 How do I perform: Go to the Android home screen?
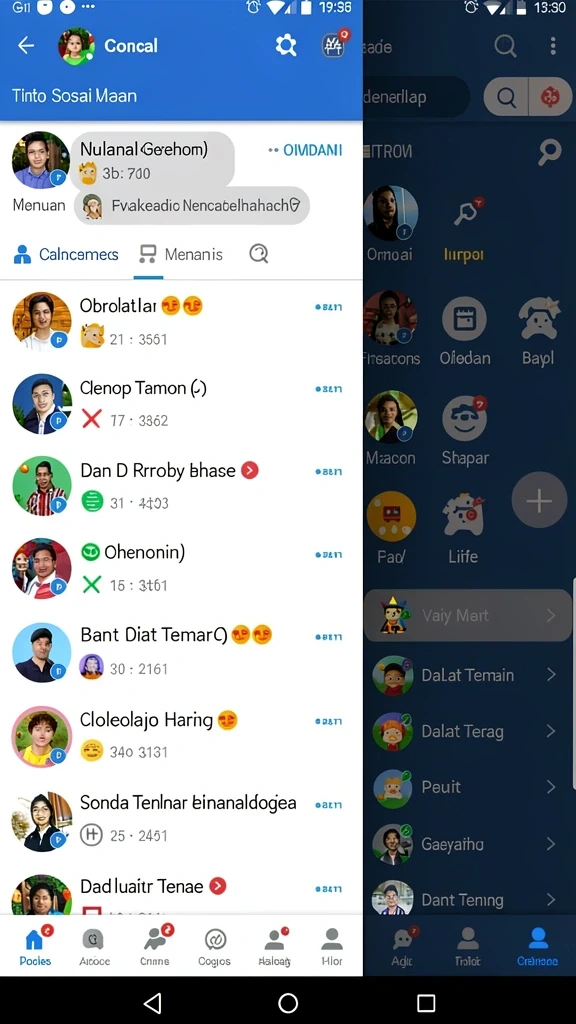pyautogui.click(x=288, y=1002)
